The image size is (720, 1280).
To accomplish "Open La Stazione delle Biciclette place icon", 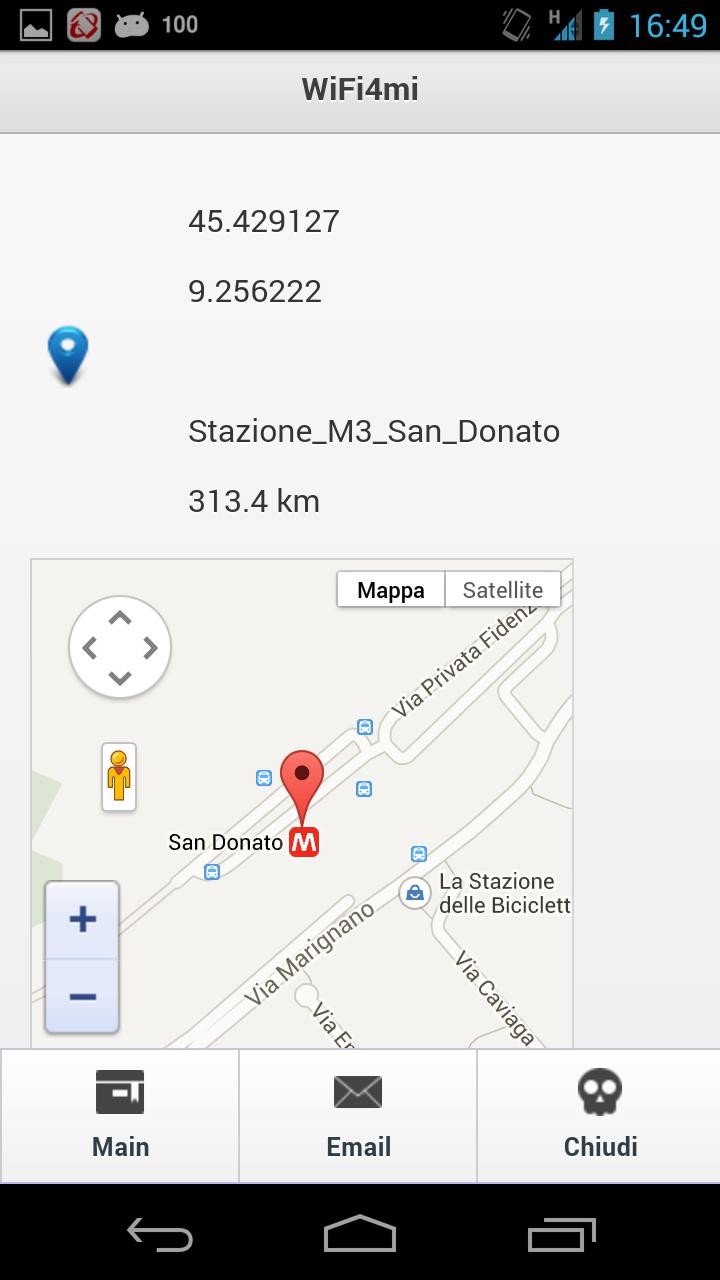I will 414,892.
